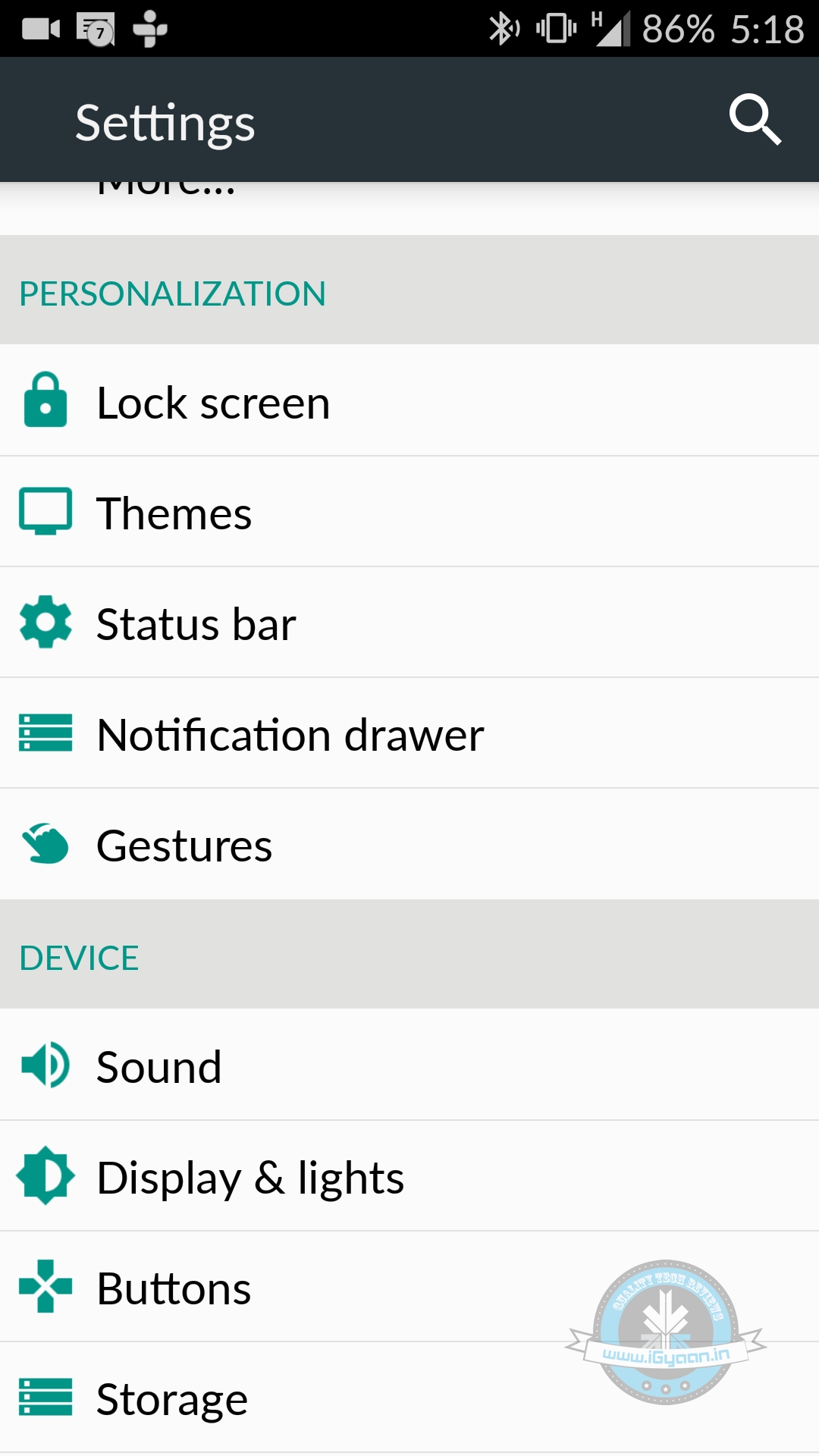819x1456 pixels.
Task: Open the settings search icon
Action: pyautogui.click(x=755, y=120)
